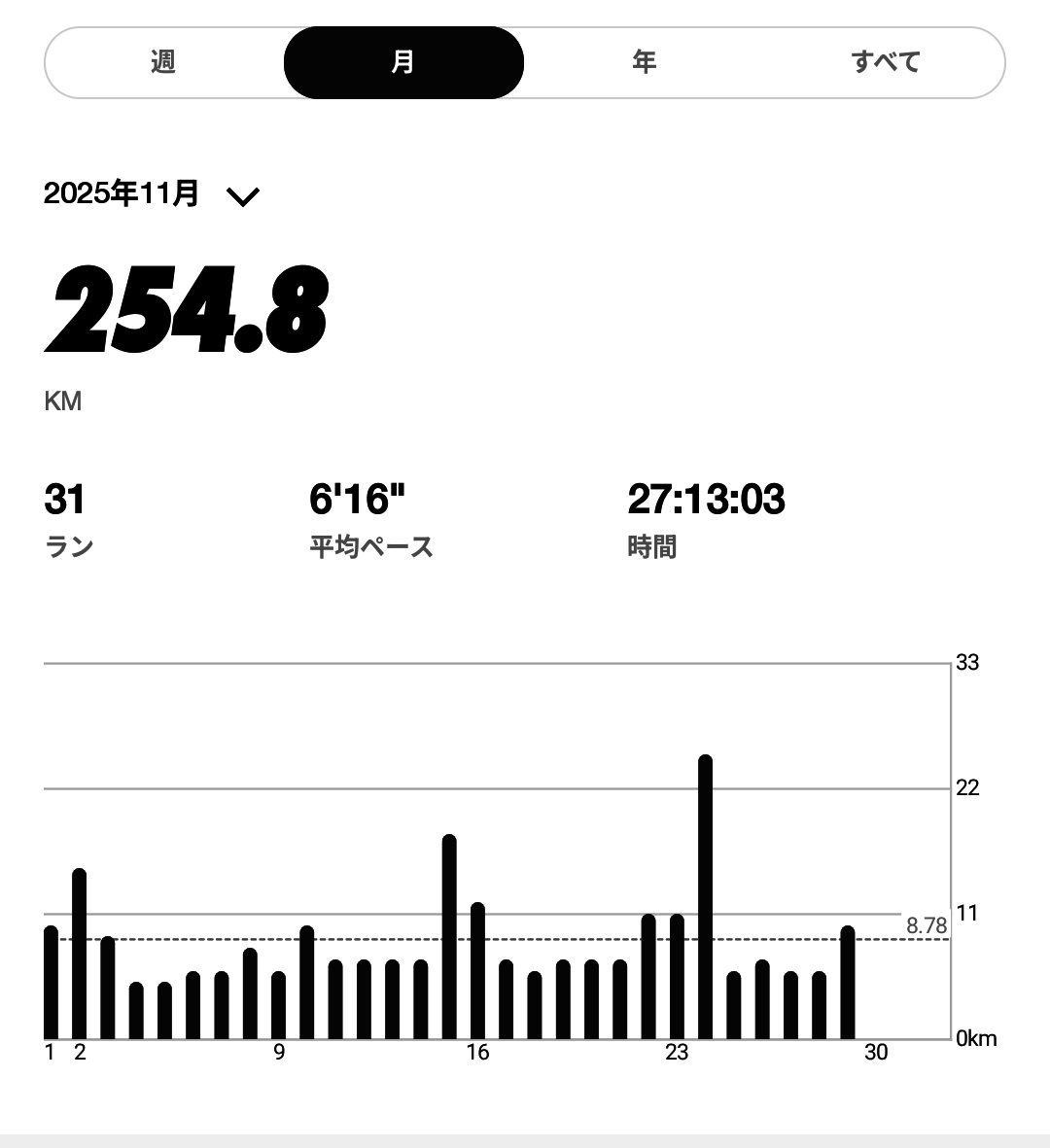
Task: Select the 月 (month) tab
Action: tap(403, 62)
